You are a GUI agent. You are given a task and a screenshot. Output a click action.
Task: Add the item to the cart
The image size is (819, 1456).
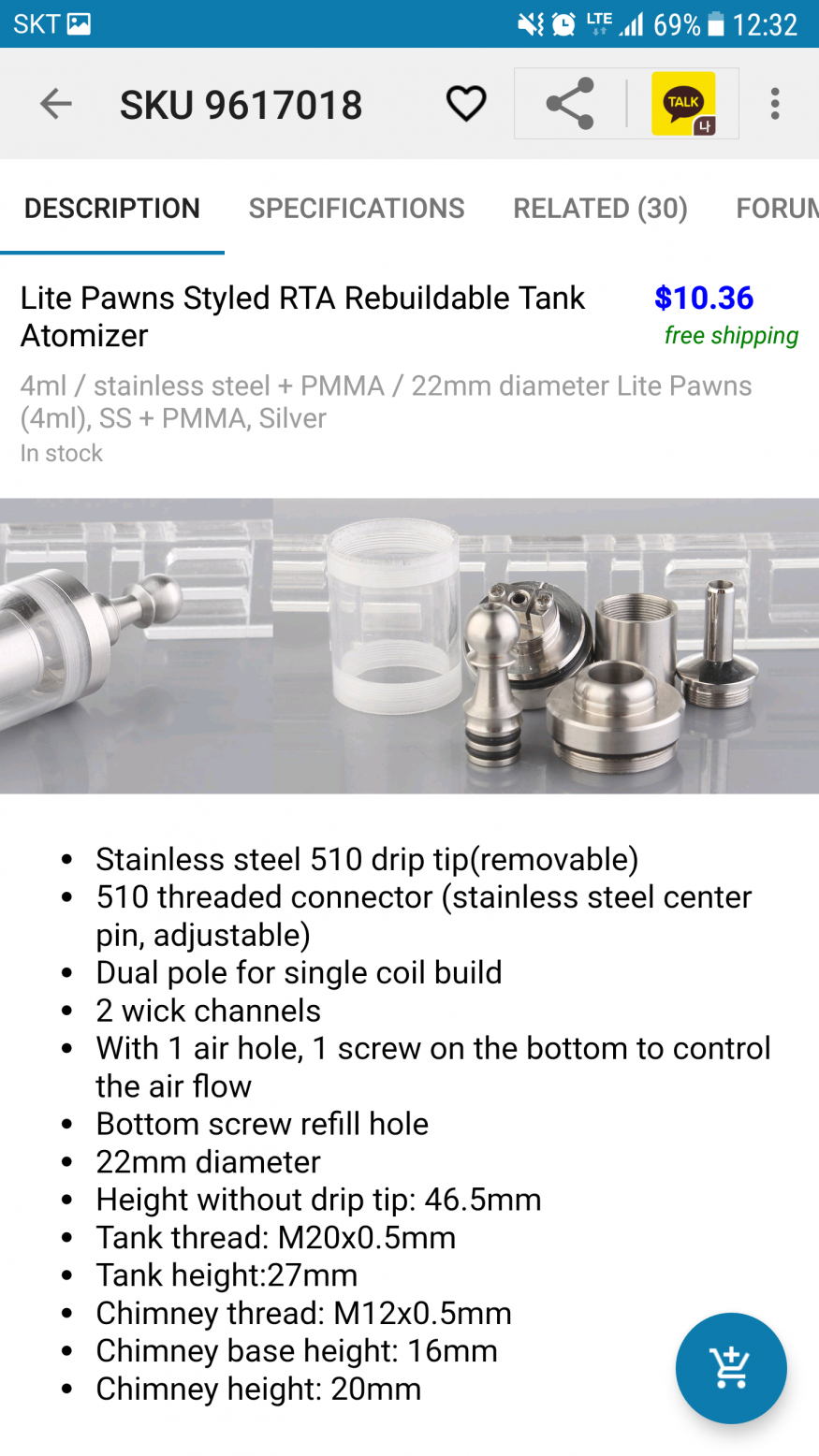pyautogui.click(x=731, y=1368)
